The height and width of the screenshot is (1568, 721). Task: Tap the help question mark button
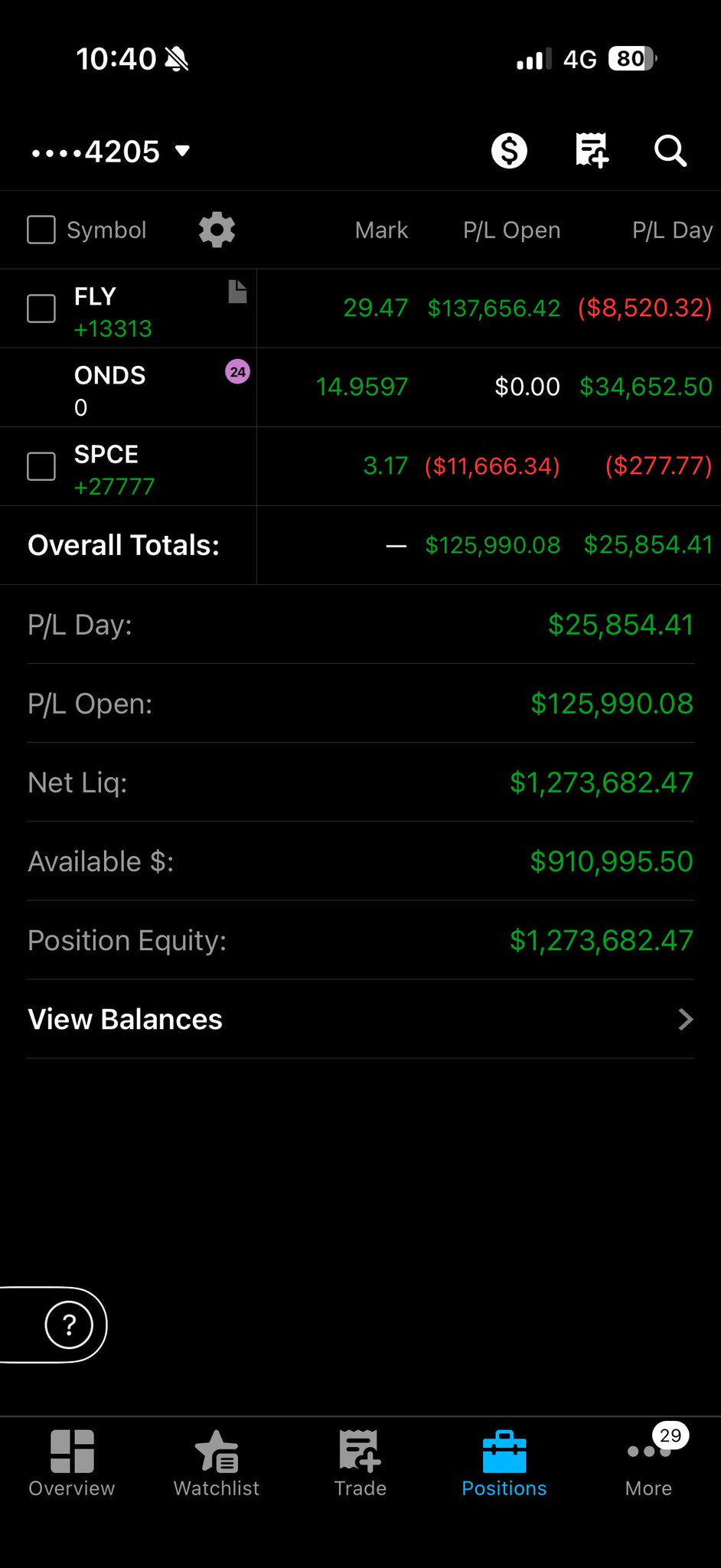(69, 1325)
